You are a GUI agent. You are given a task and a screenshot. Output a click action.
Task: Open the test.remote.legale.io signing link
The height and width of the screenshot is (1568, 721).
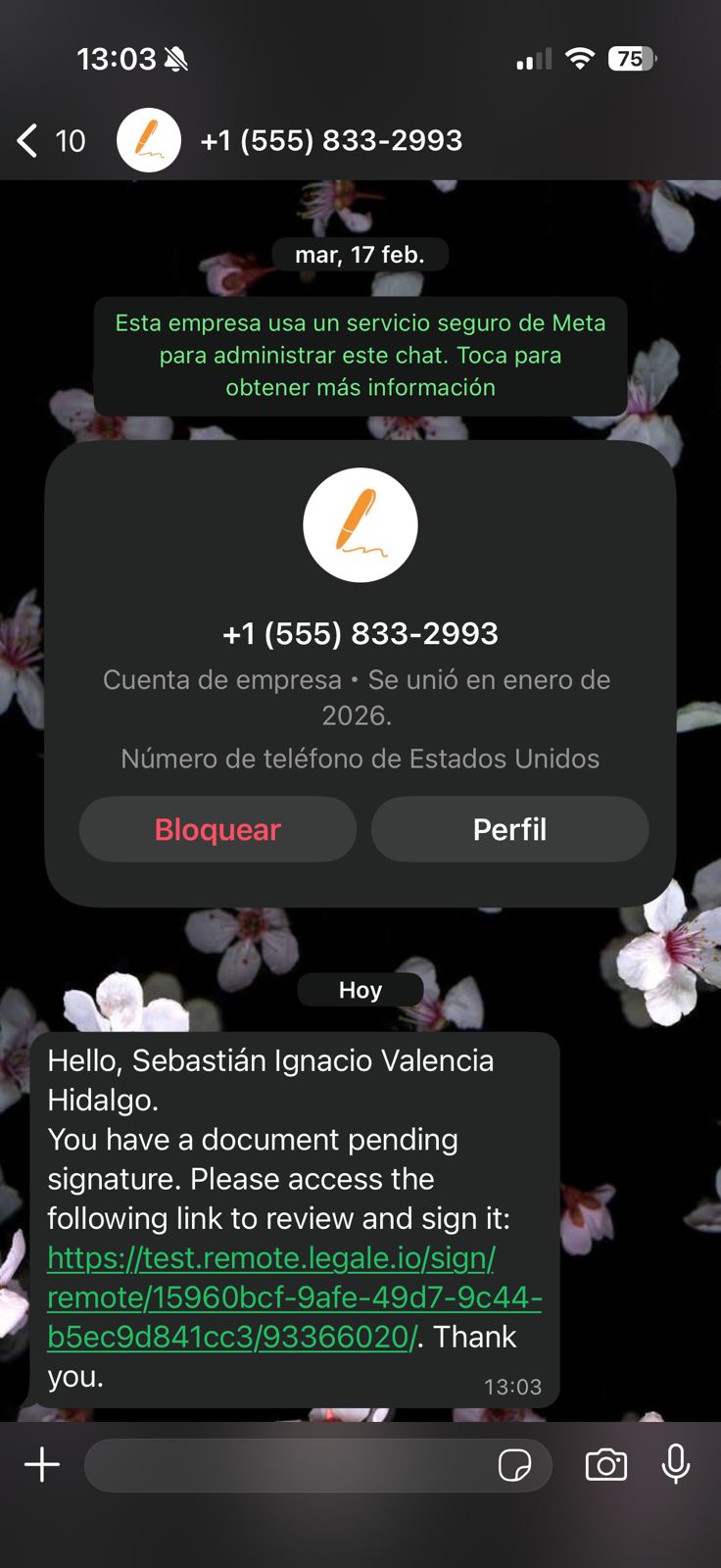(x=294, y=1297)
